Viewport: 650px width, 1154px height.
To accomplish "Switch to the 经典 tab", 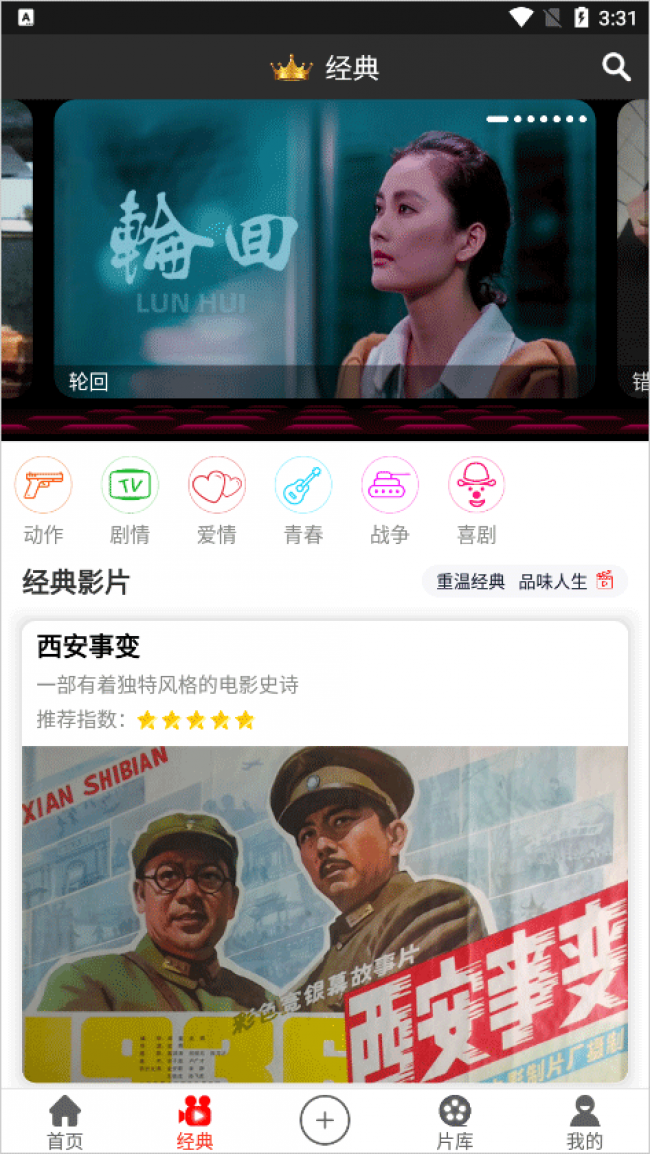I will [x=195, y=1122].
